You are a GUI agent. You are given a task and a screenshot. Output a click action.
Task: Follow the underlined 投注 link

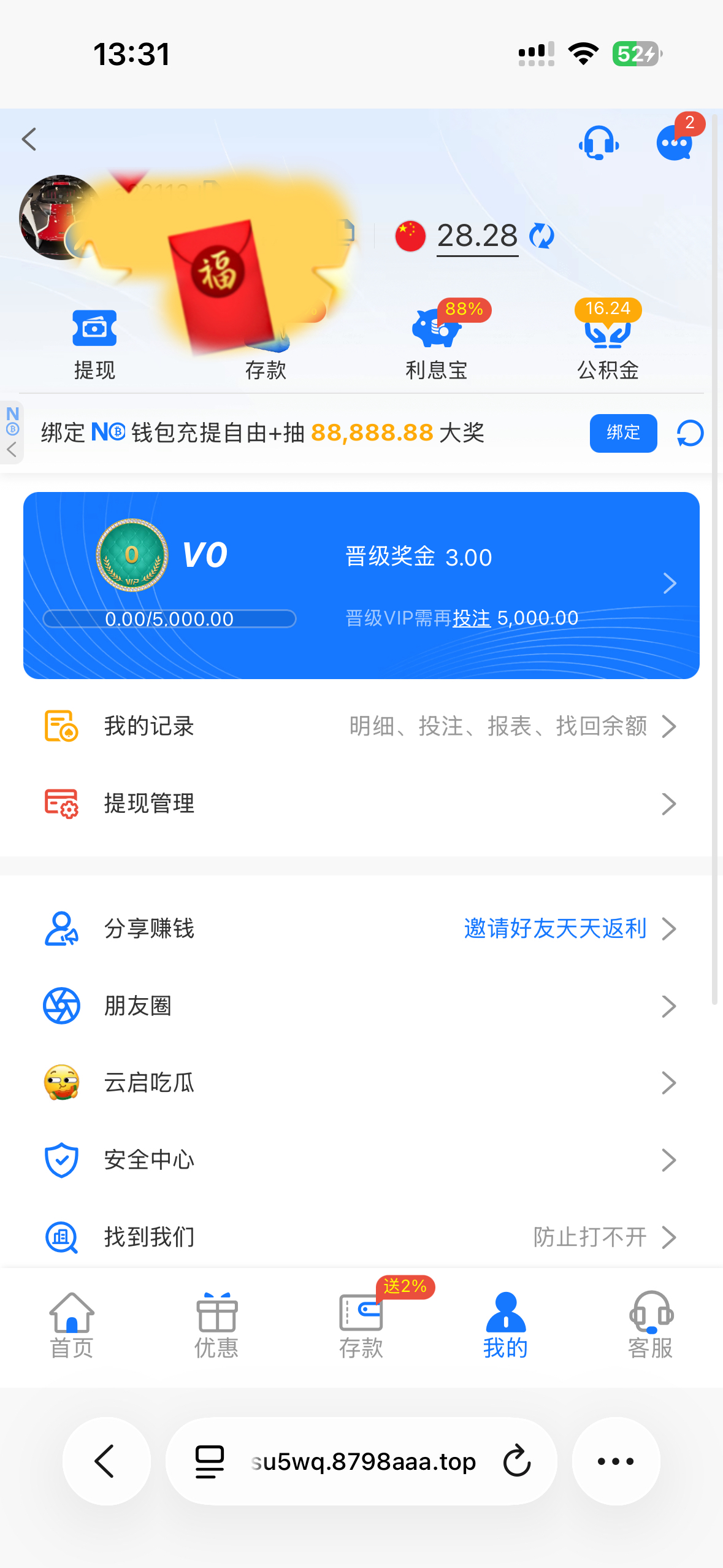click(471, 618)
